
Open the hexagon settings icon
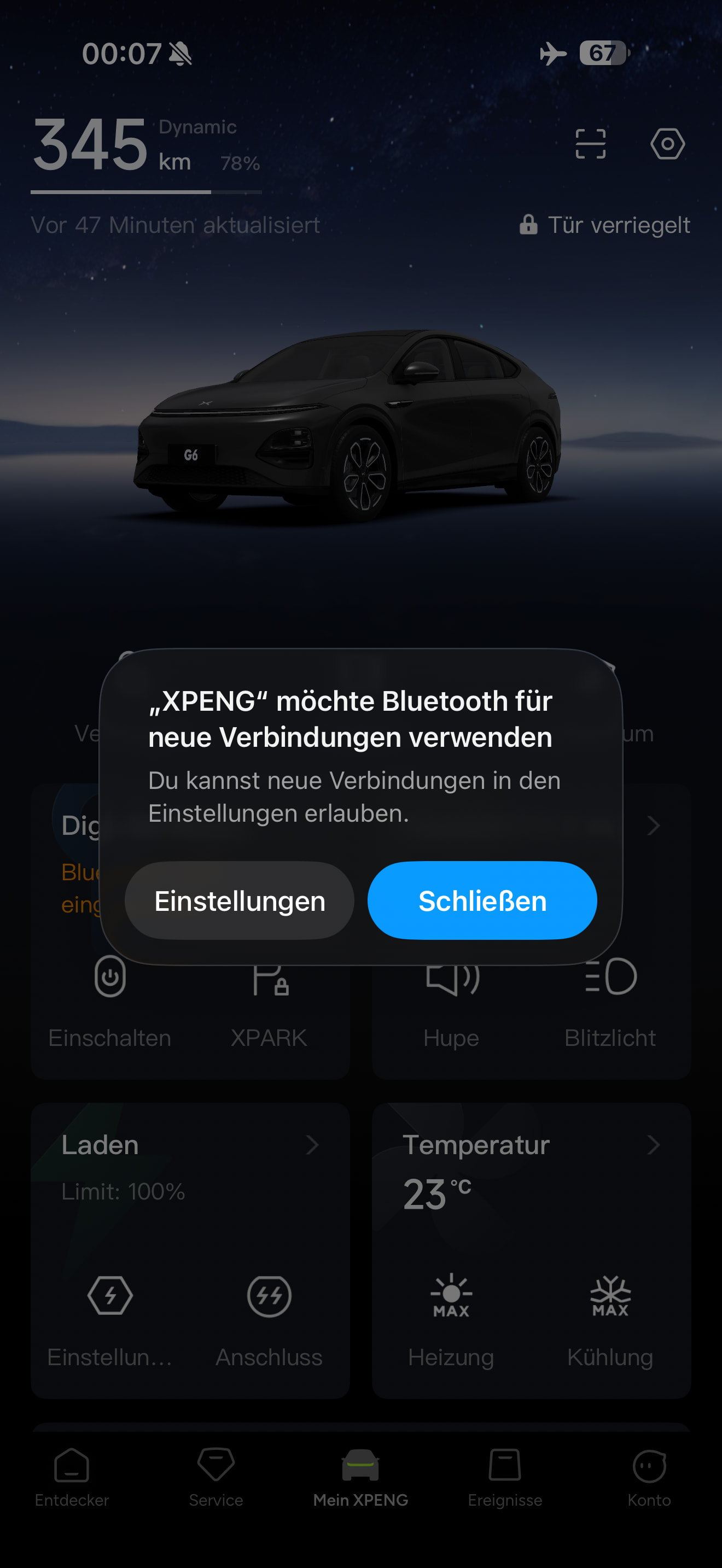[x=667, y=144]
